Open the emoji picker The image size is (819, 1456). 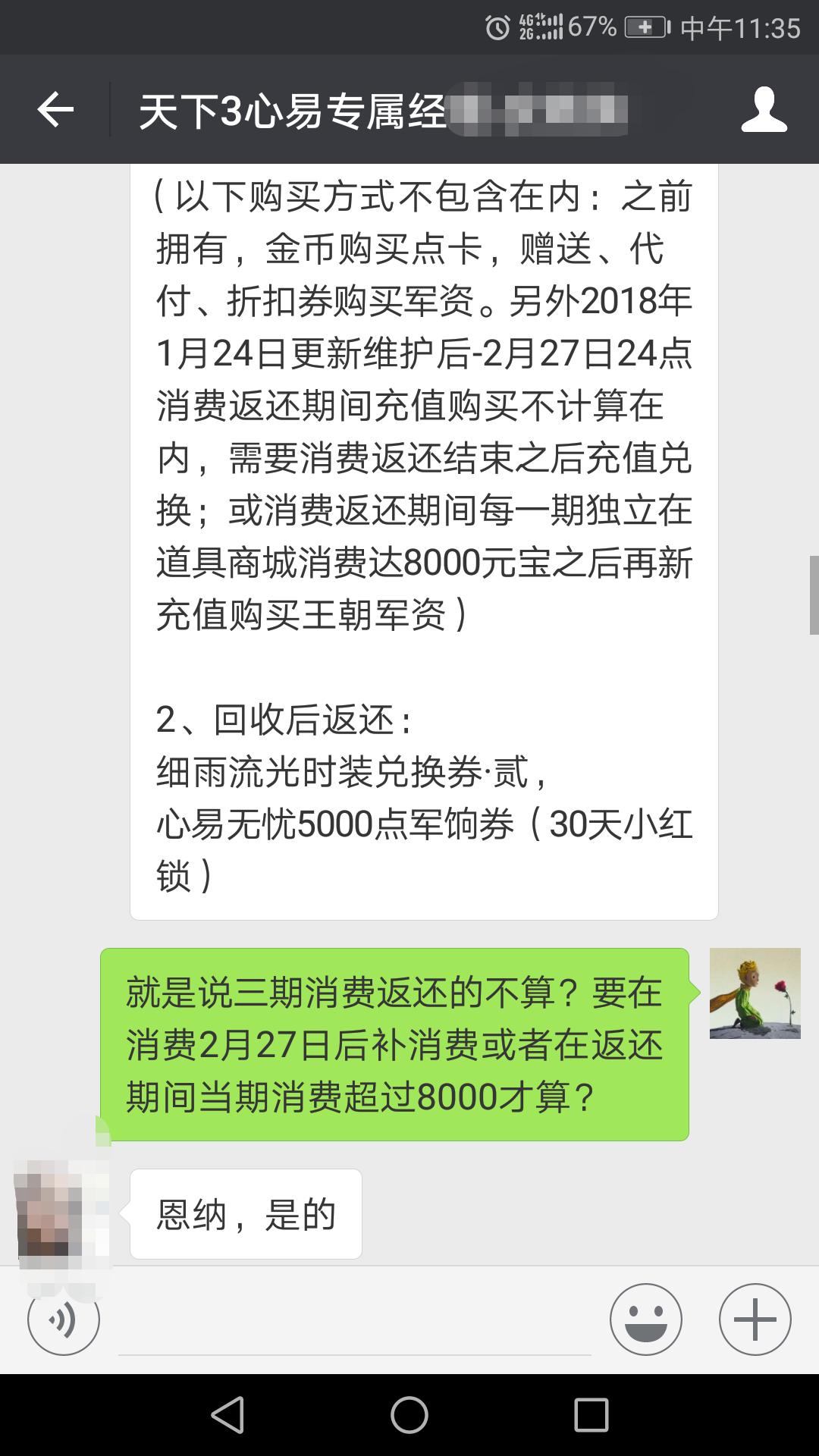(x=646, y=1320)
